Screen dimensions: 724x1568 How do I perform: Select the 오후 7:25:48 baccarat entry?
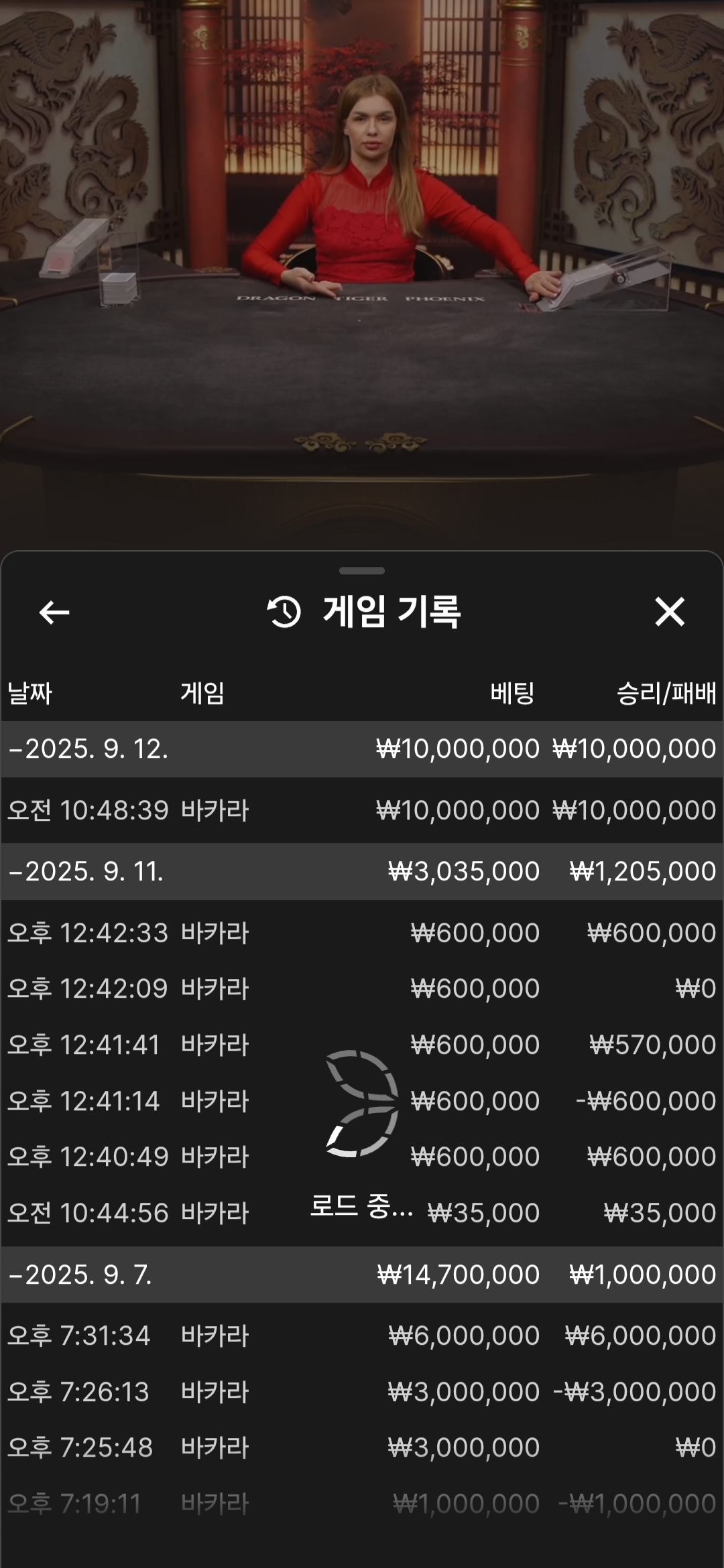click(x=362, y=1447)
